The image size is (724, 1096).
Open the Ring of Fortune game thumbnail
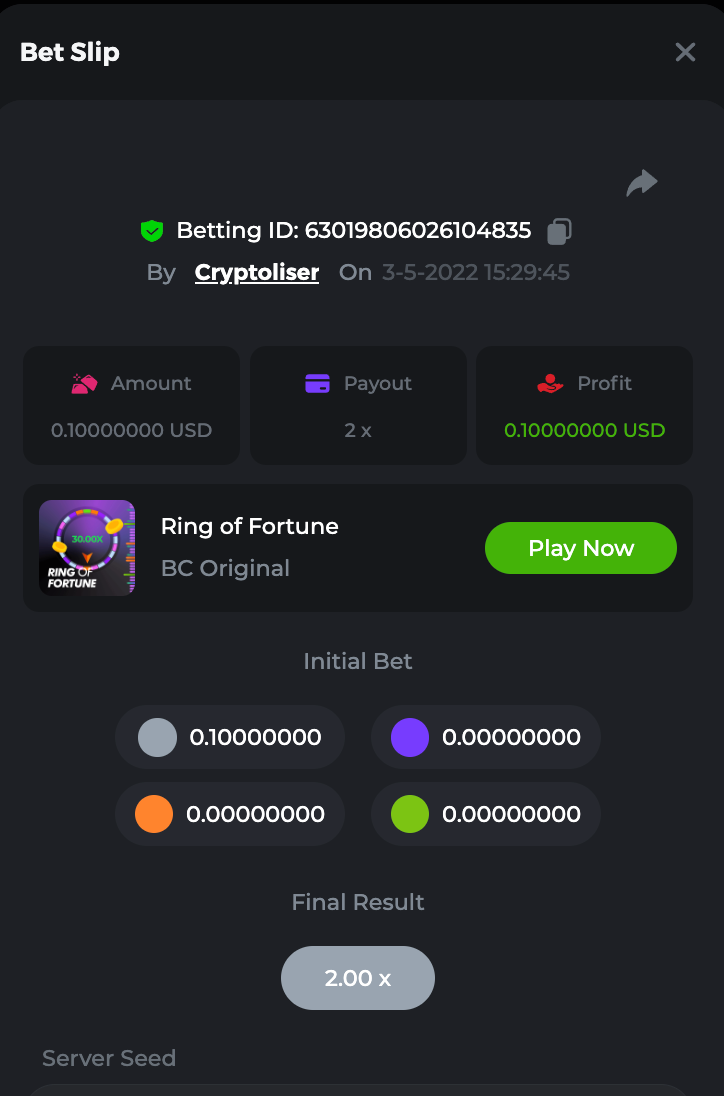point(87,548)
